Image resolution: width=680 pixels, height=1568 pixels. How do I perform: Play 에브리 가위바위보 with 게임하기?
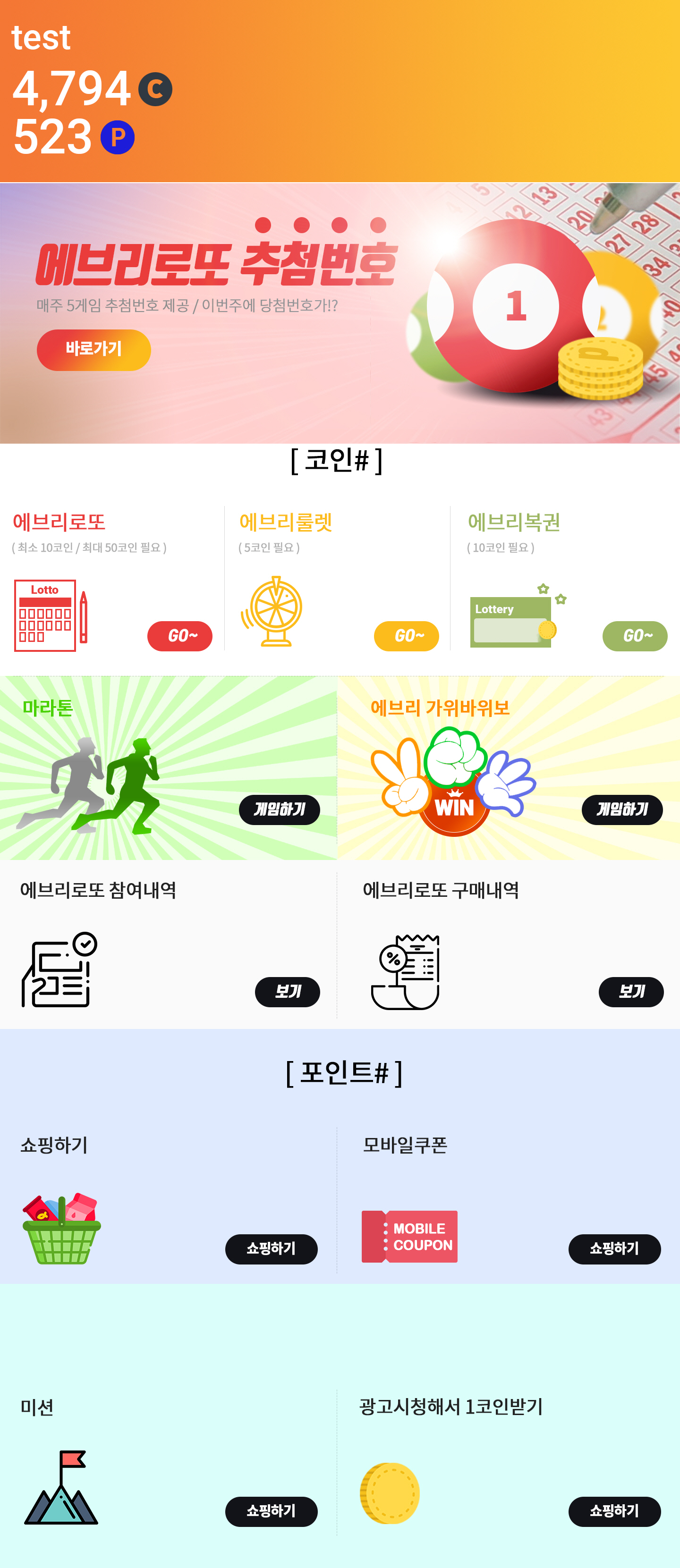pos(622,809)
